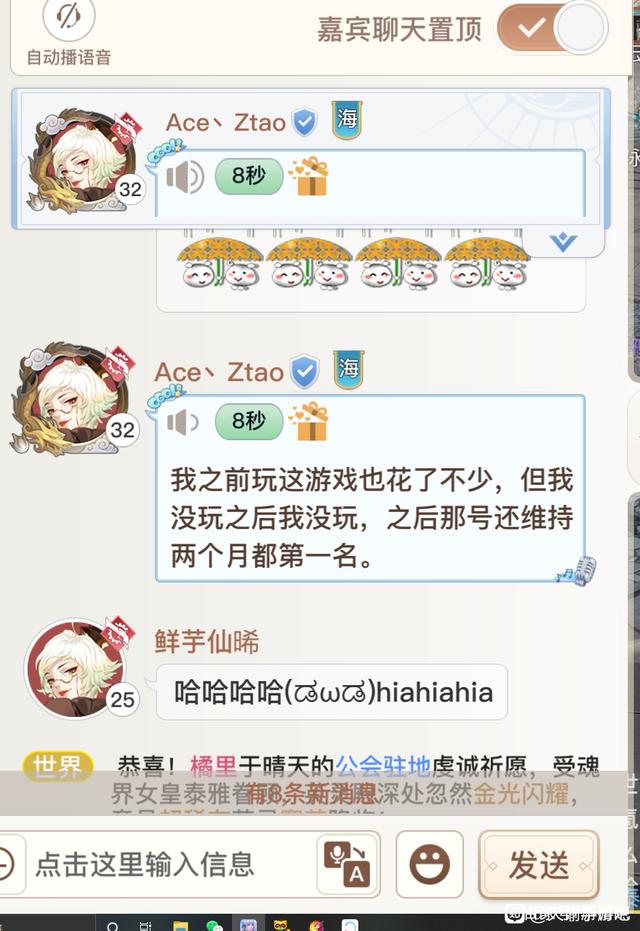The width and height of the screenshot is (640, 931).
Task: Open the pinned Ace、Ztao avatar
Action: pyautogui.click(x=80, y=160)
